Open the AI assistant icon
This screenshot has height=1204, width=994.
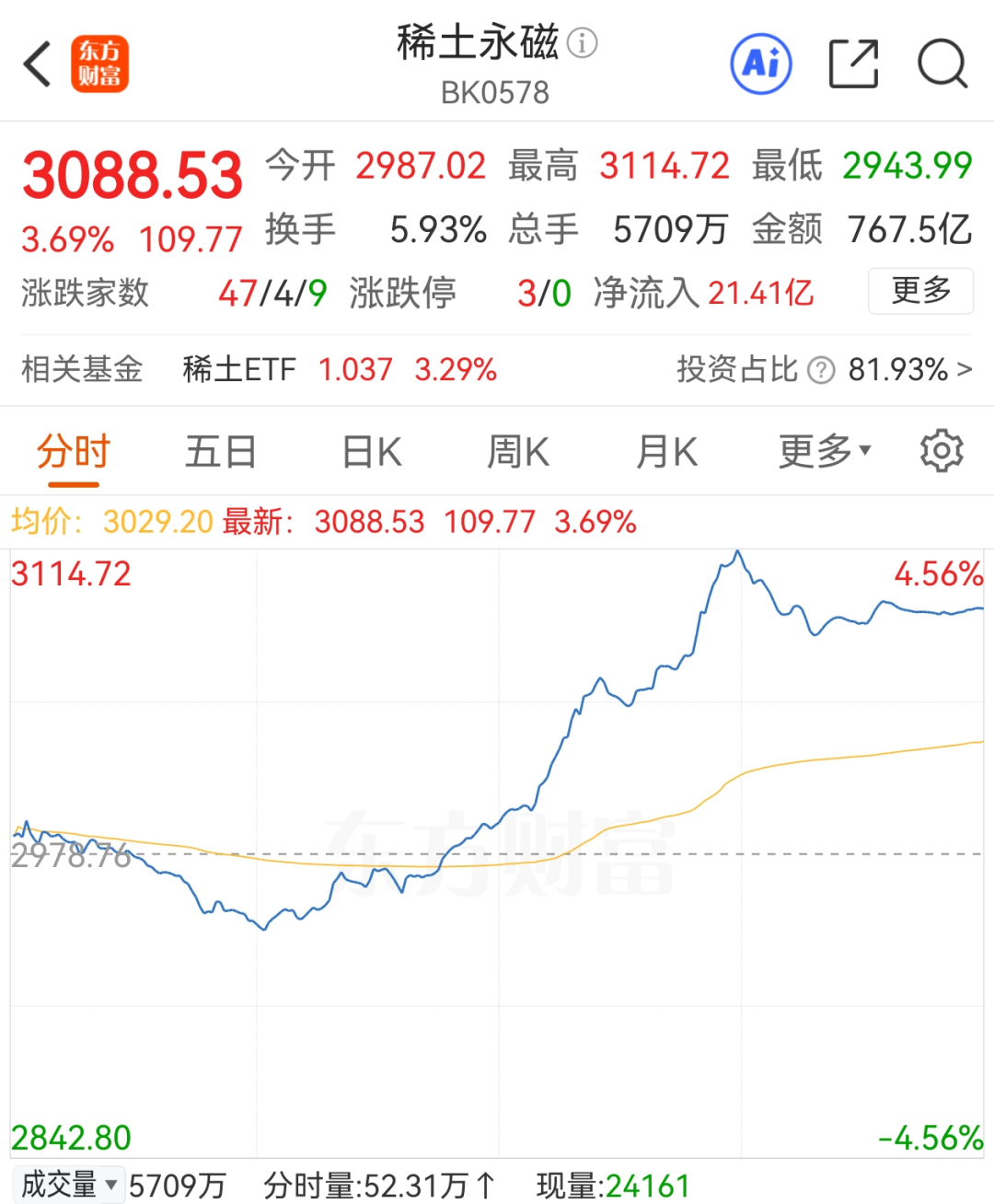760,64
